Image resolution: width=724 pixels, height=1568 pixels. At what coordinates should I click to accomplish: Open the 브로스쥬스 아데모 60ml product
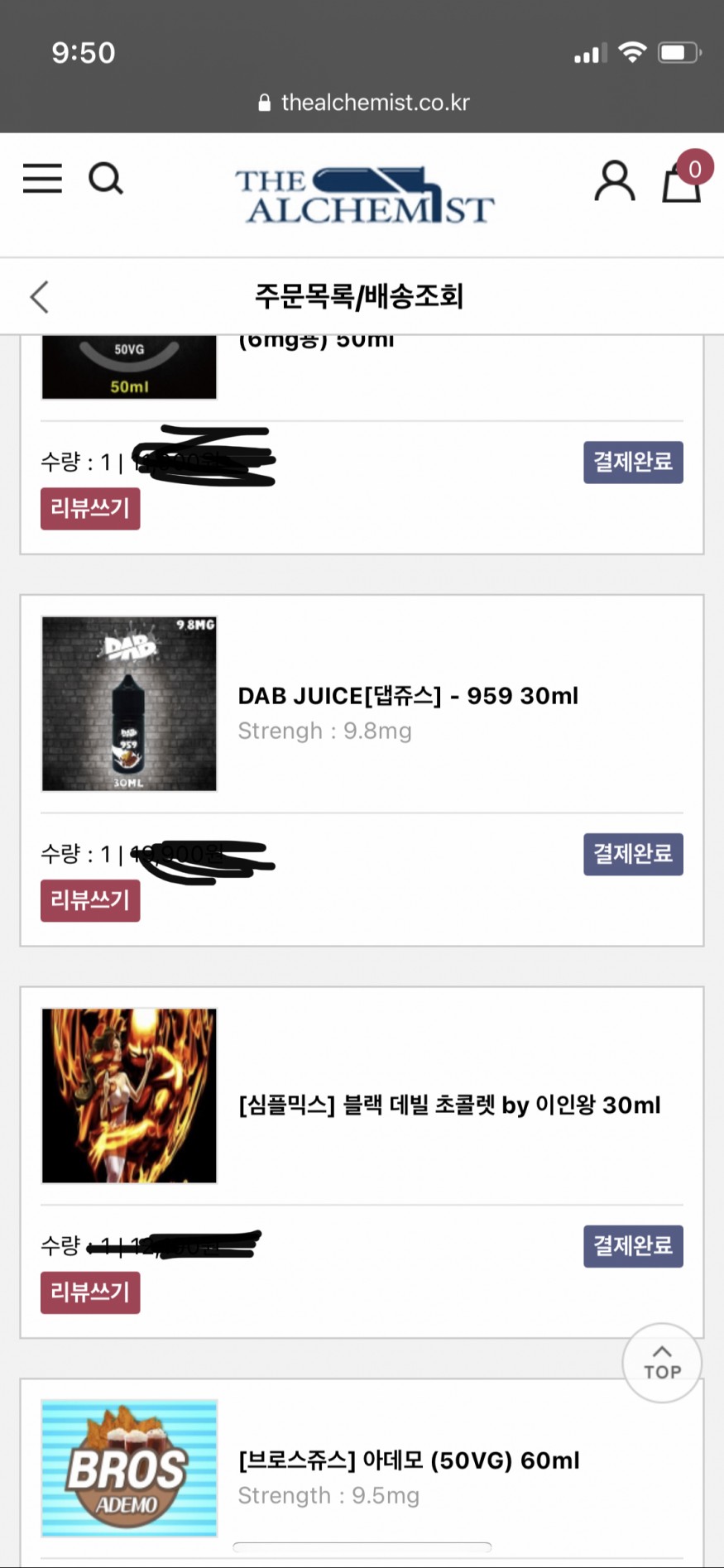point(409,1460)
